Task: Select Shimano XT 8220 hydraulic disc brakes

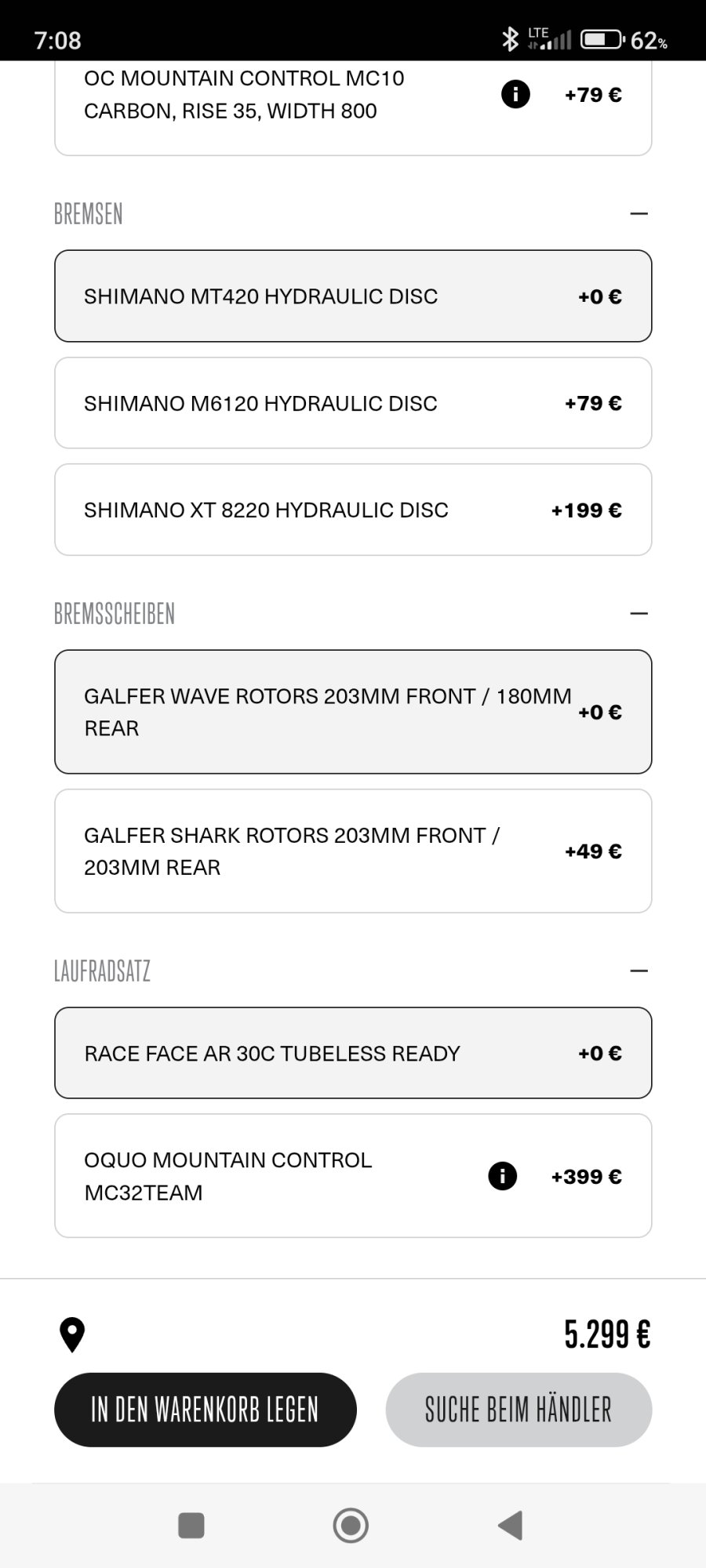Action: pyautogui.click(x=352, y=509)
